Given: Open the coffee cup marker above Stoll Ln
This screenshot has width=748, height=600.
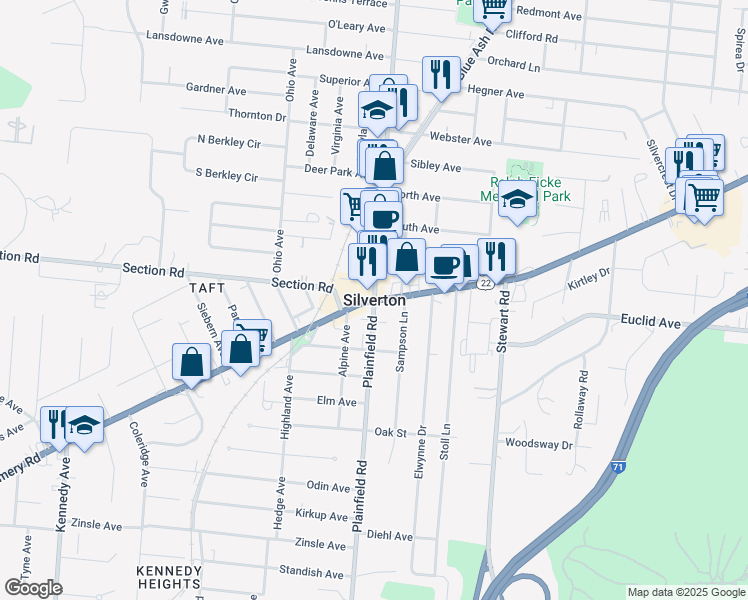Looking at the screenshot, I should click(445, 266).
